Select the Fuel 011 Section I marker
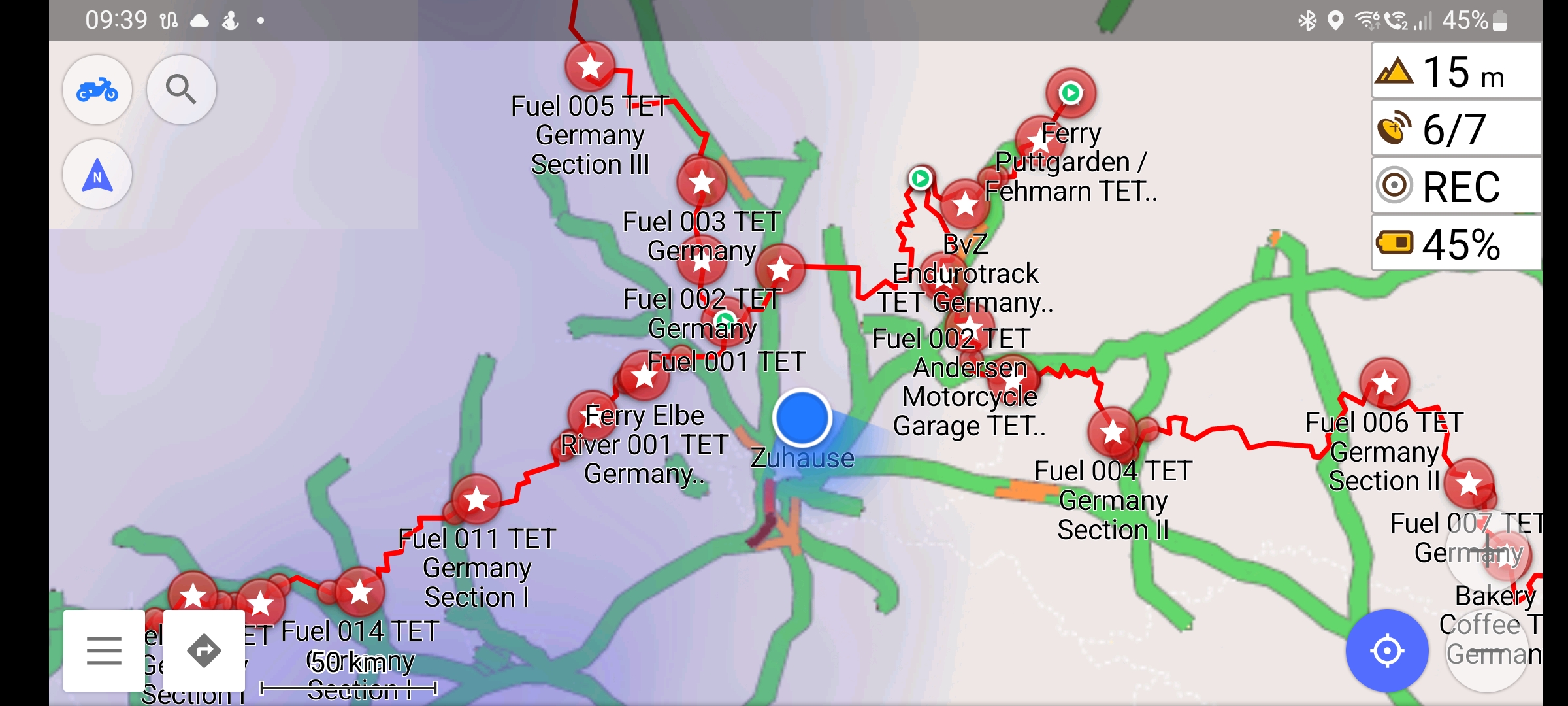Viewport: 1568px width, 706px height. click(476, 500)
